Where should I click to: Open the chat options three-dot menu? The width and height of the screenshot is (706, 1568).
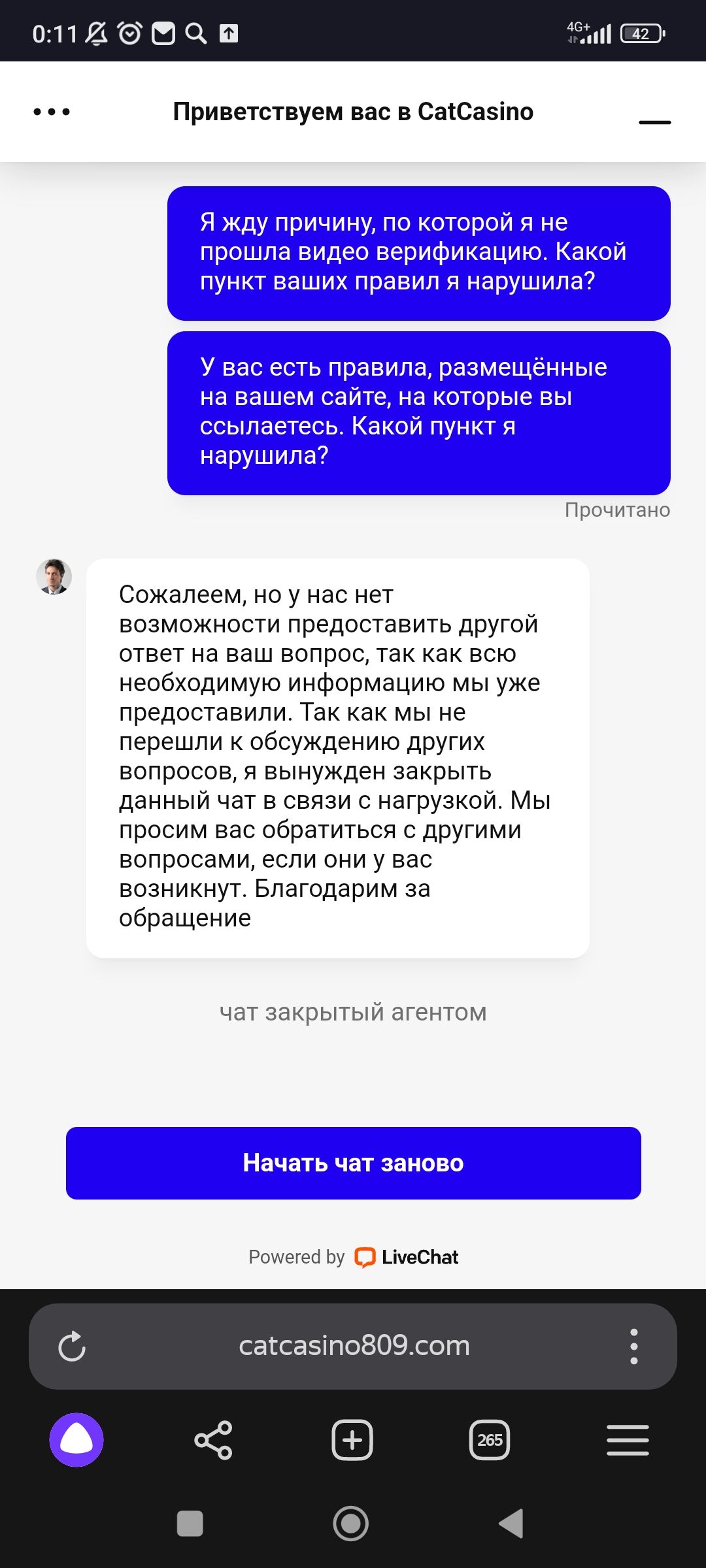point(52,112)
